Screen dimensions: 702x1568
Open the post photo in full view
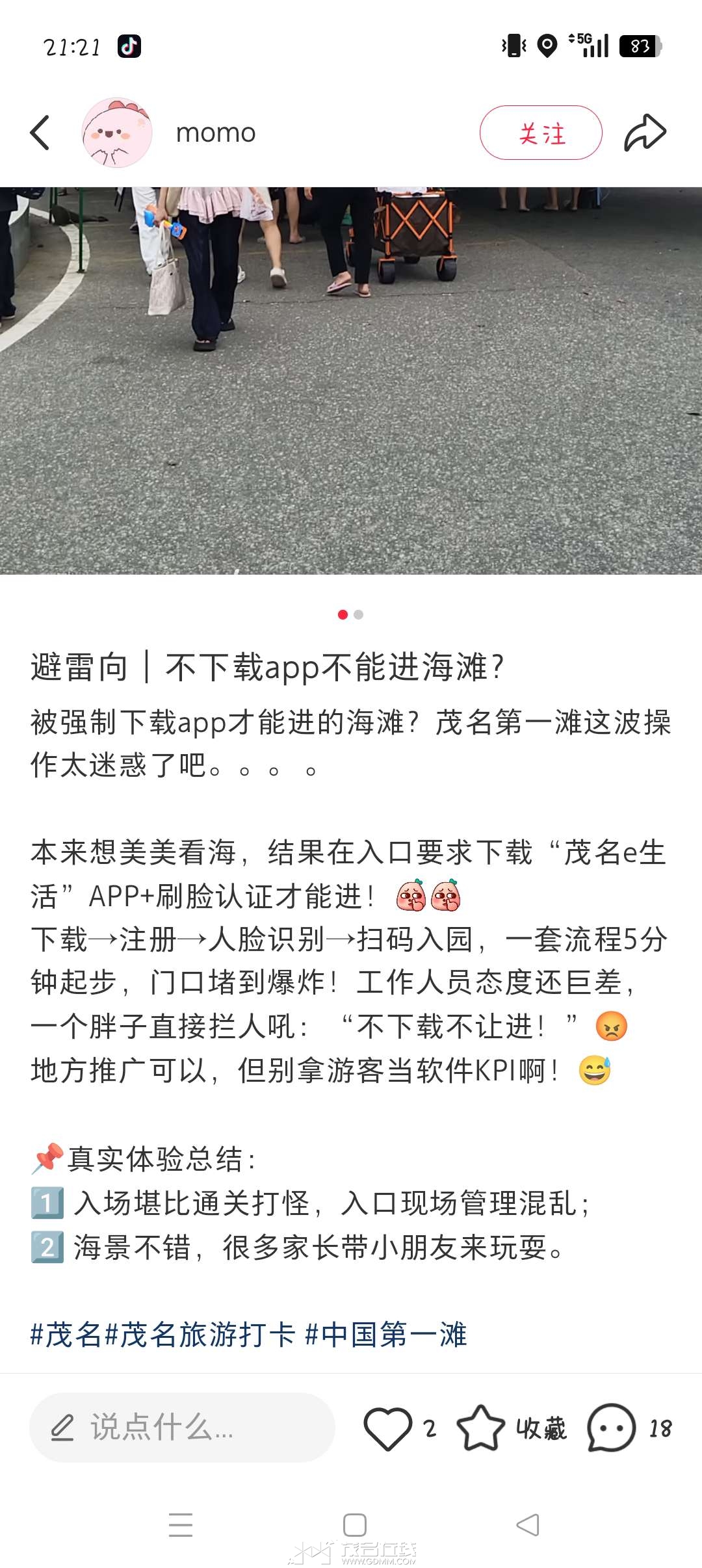pyautogui.click(x=351, y=380)
